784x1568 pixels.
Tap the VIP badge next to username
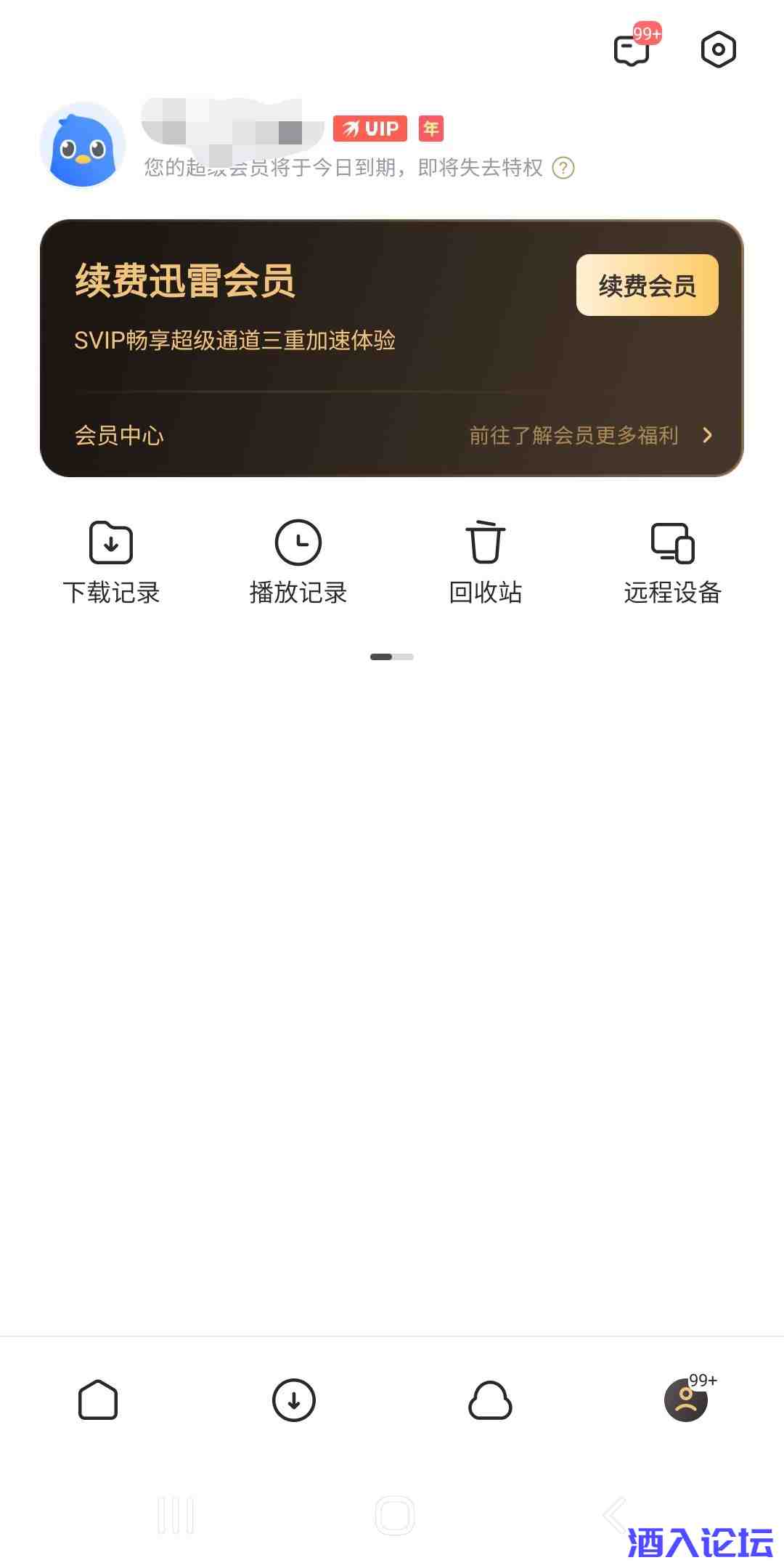coord(369,128)
